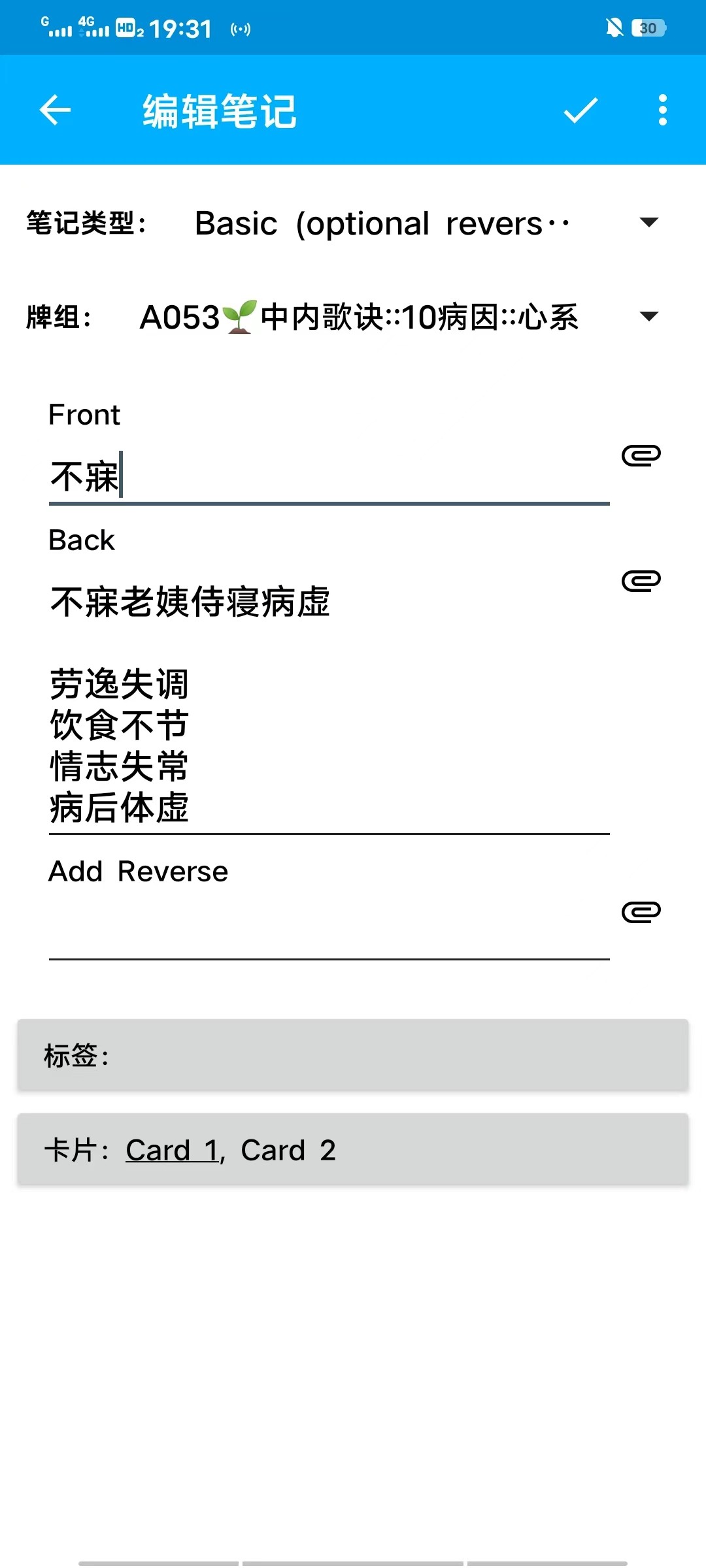Attach media to Add Reverse field
This screenshot has width=706, height=1568.
click(641, 912)
